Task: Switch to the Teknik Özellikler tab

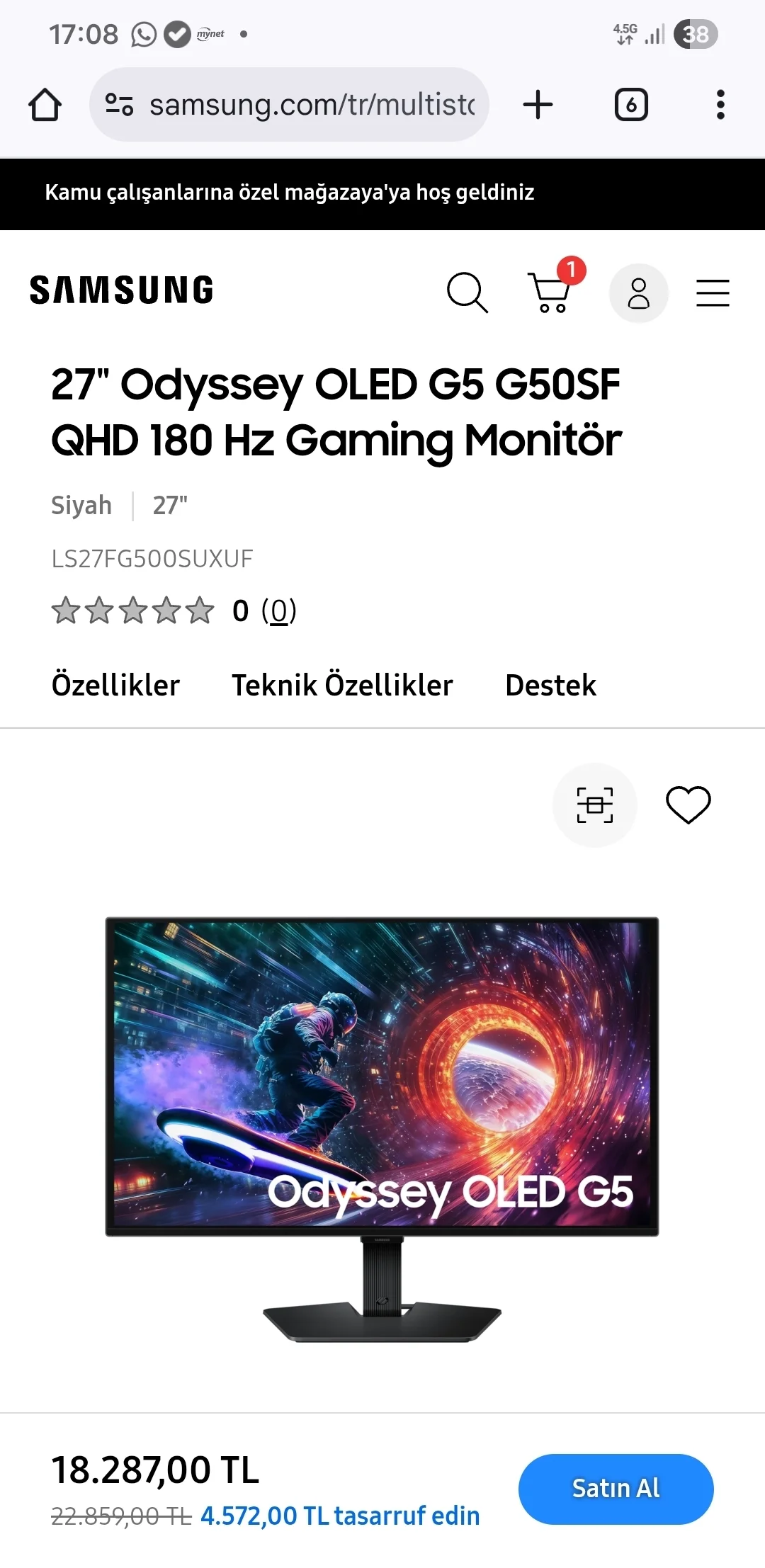Action: click(342, 686)
